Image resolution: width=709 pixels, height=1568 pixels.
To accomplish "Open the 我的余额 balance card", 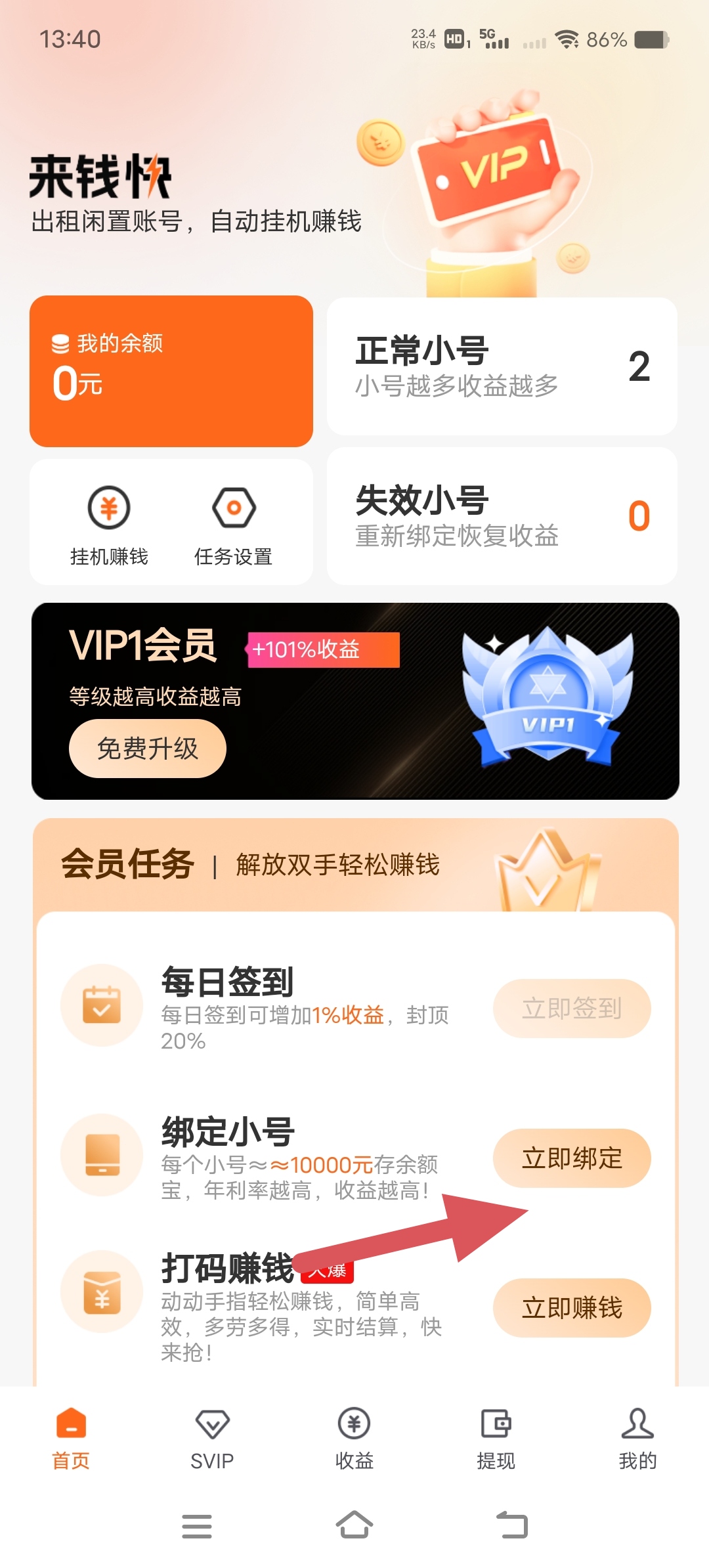I will point(171,371).
